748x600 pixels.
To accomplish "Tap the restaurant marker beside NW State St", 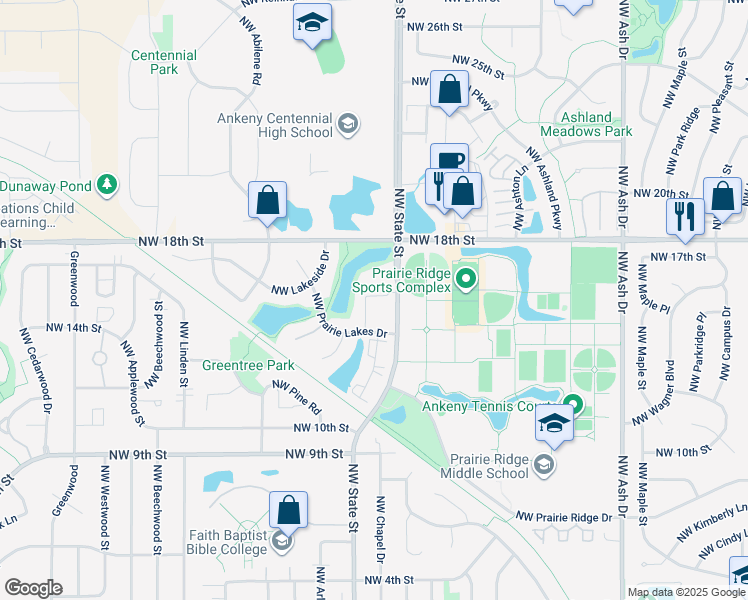I will click(x=438, y=185).
